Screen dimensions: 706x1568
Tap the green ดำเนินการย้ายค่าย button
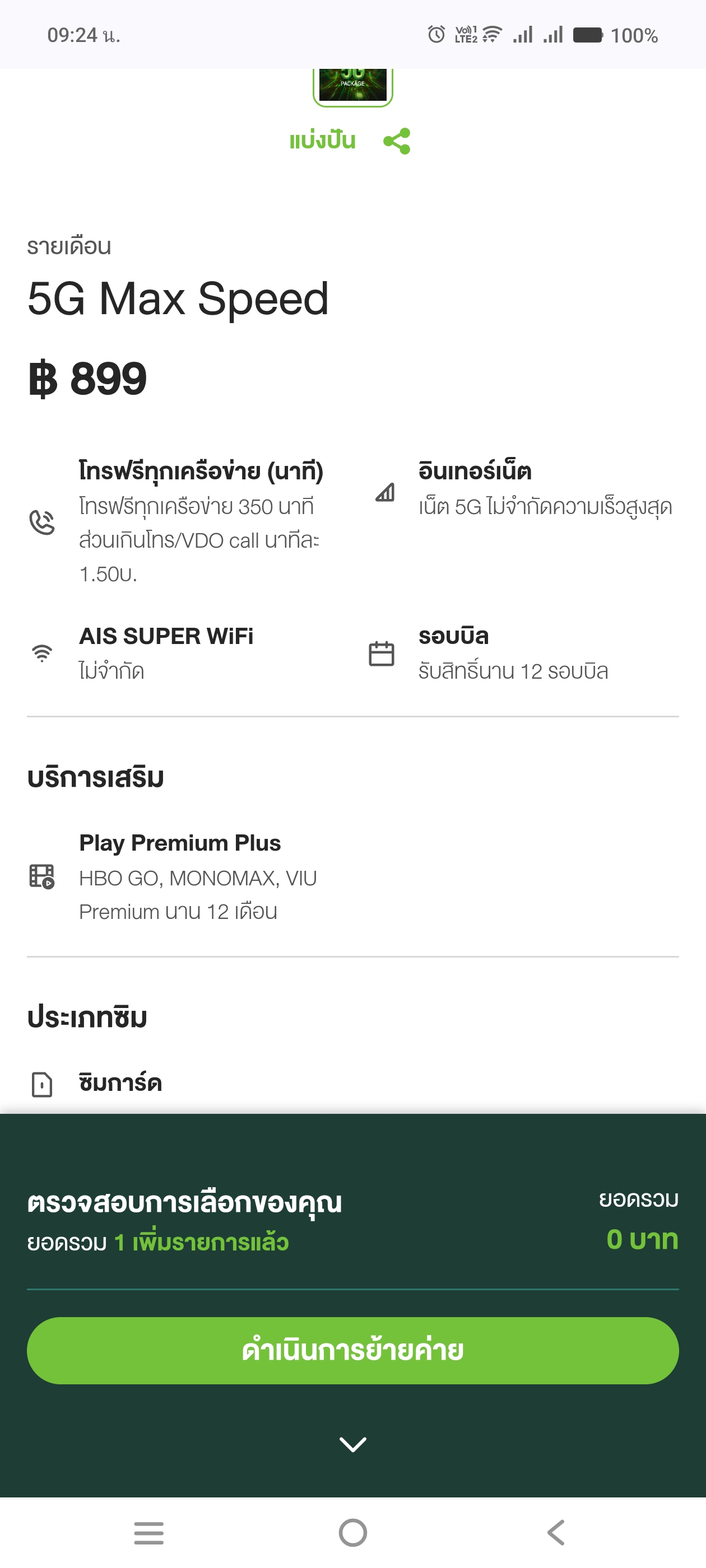click(352, 1350)
